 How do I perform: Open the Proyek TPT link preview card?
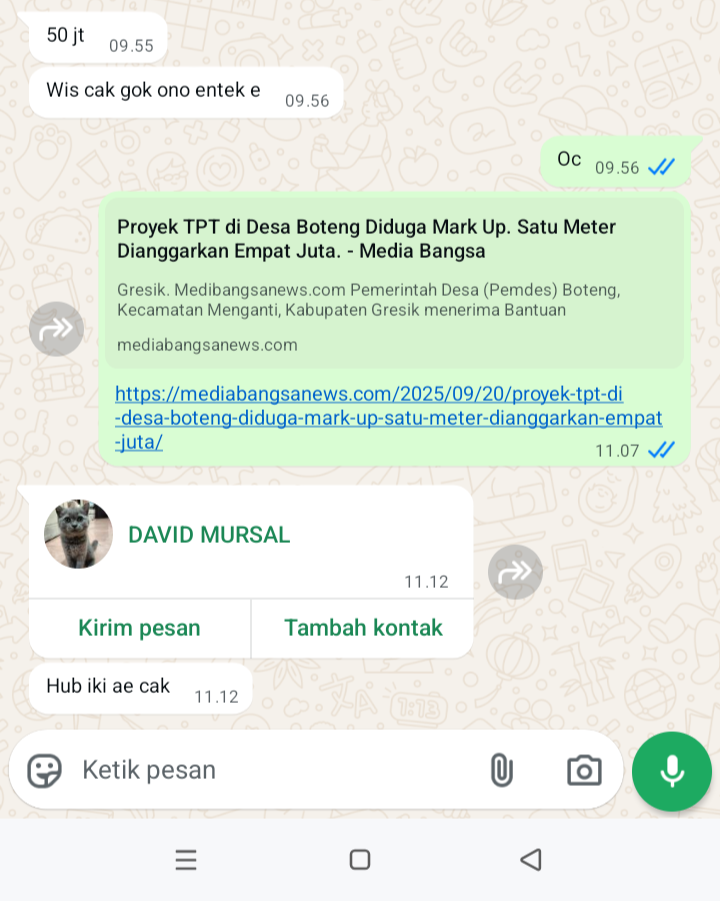click(x=394, y=282)
